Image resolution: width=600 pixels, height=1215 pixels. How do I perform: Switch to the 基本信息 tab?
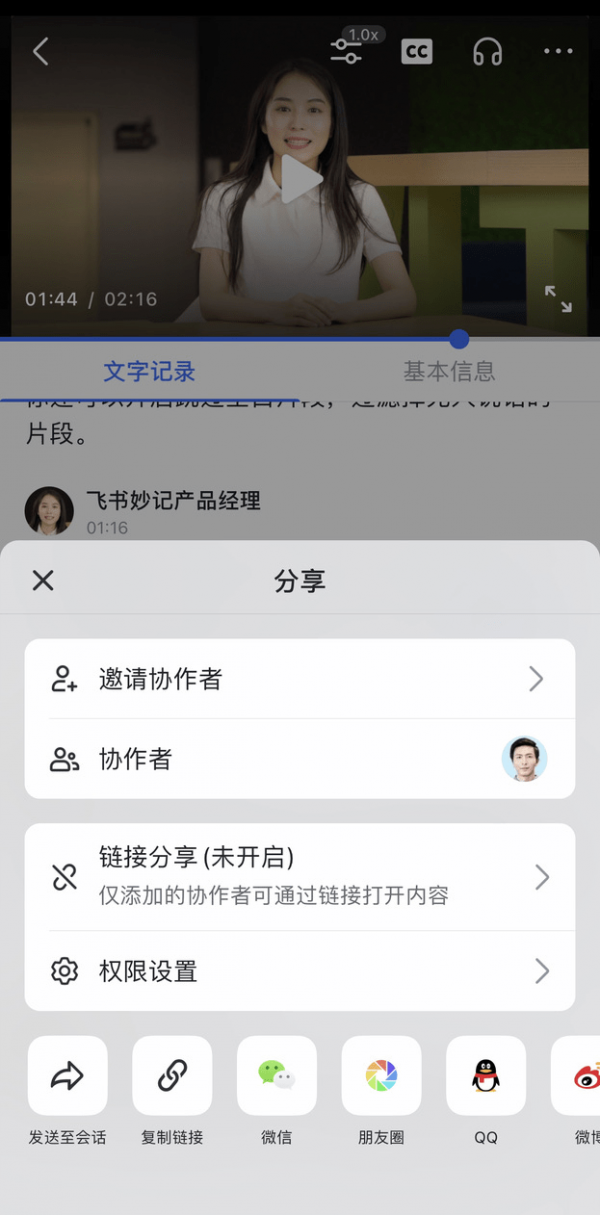(449, 372)
